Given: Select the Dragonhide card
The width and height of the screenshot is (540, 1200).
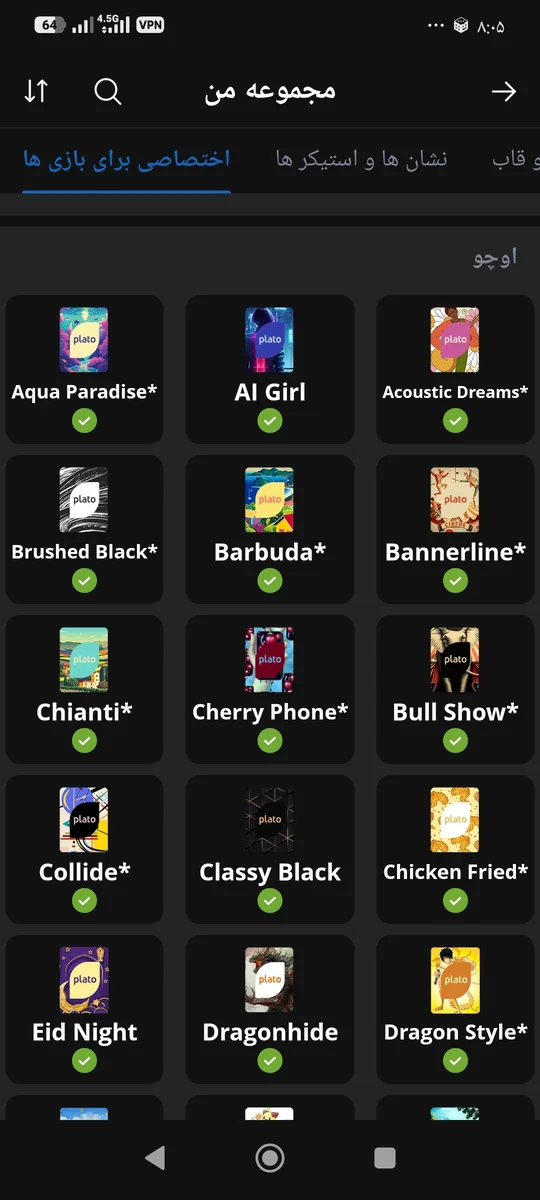Looking at the screenshot, I should 270,1009.
